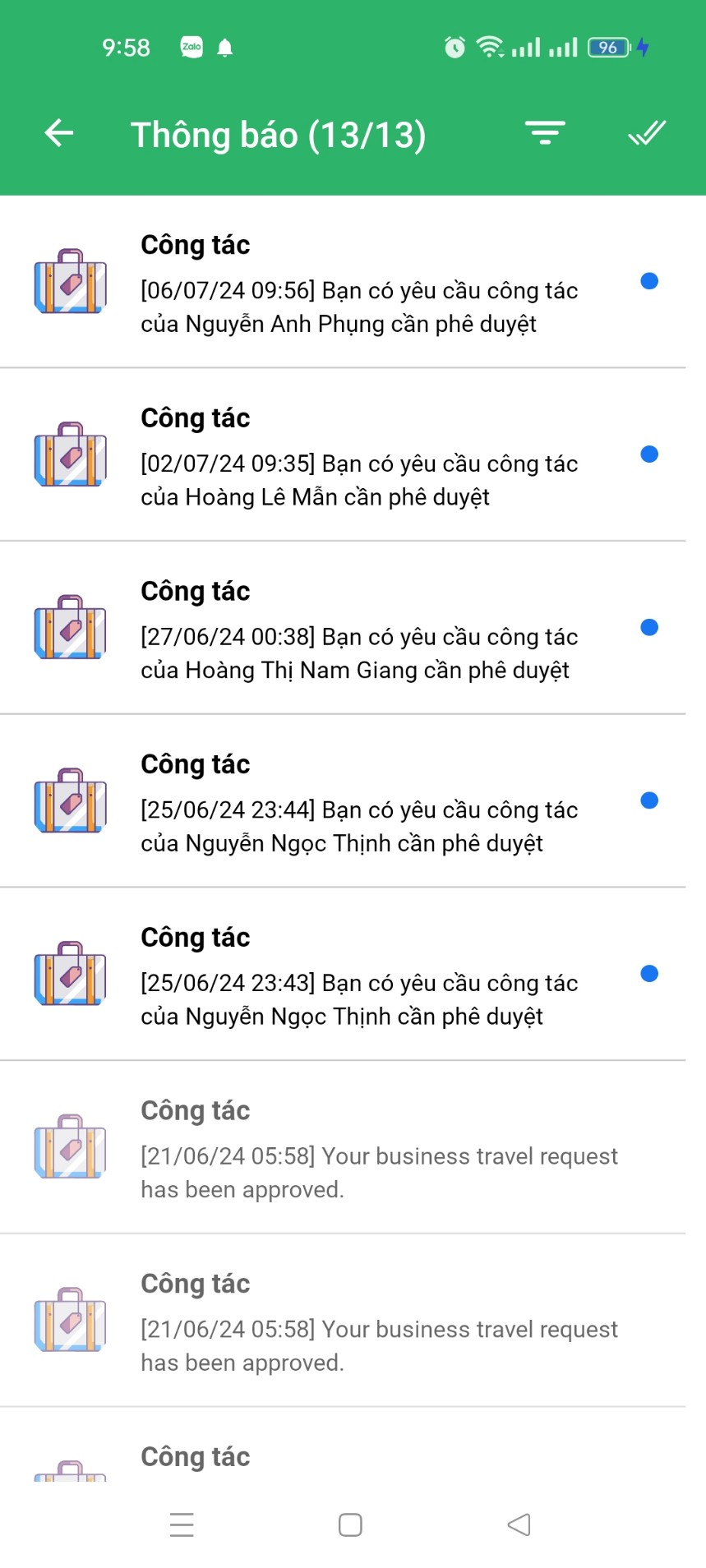Screen dimensions: 706x1568
Task: Open Nguyễn Anh Phụng's business trip request
Action: (x=359, y=284)
